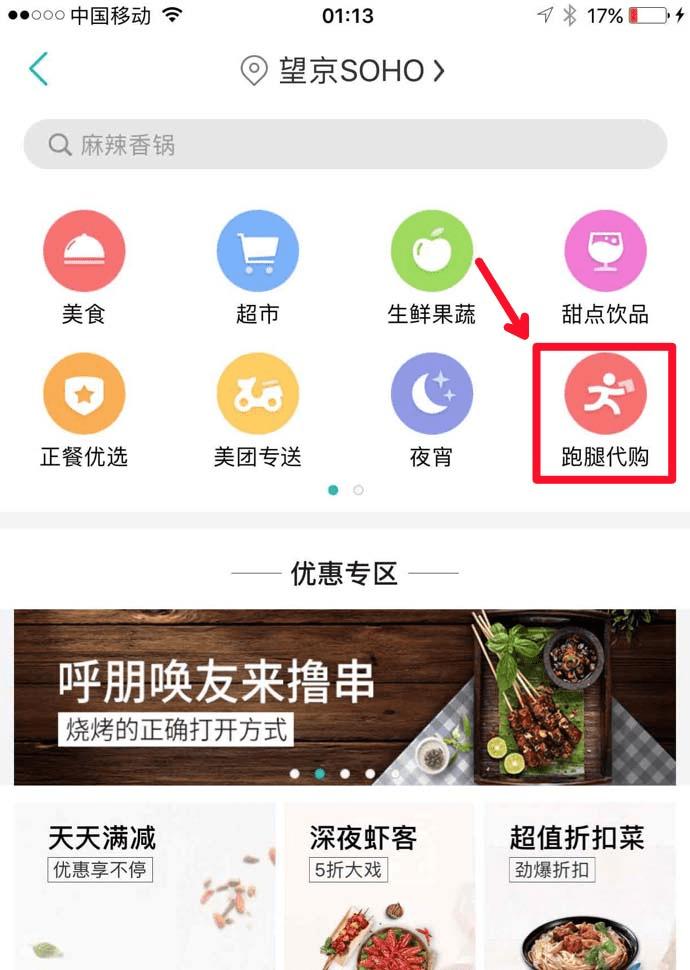Image resolution: width=690 pixels, height=970 pixels.
Task: Open the 深夜虾客 promotion card
Action: pyautogui.click(x=379, y=885)
